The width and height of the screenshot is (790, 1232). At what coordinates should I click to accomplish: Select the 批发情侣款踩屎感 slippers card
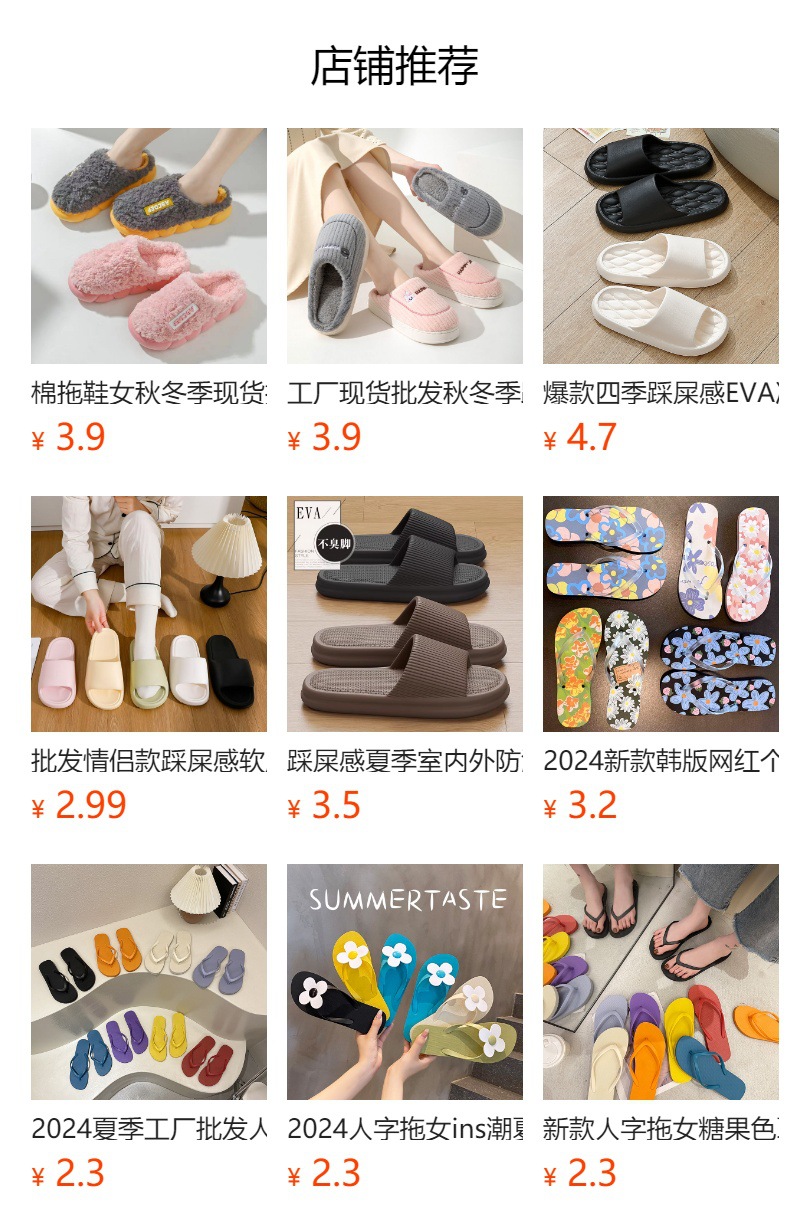pos(149,614)
